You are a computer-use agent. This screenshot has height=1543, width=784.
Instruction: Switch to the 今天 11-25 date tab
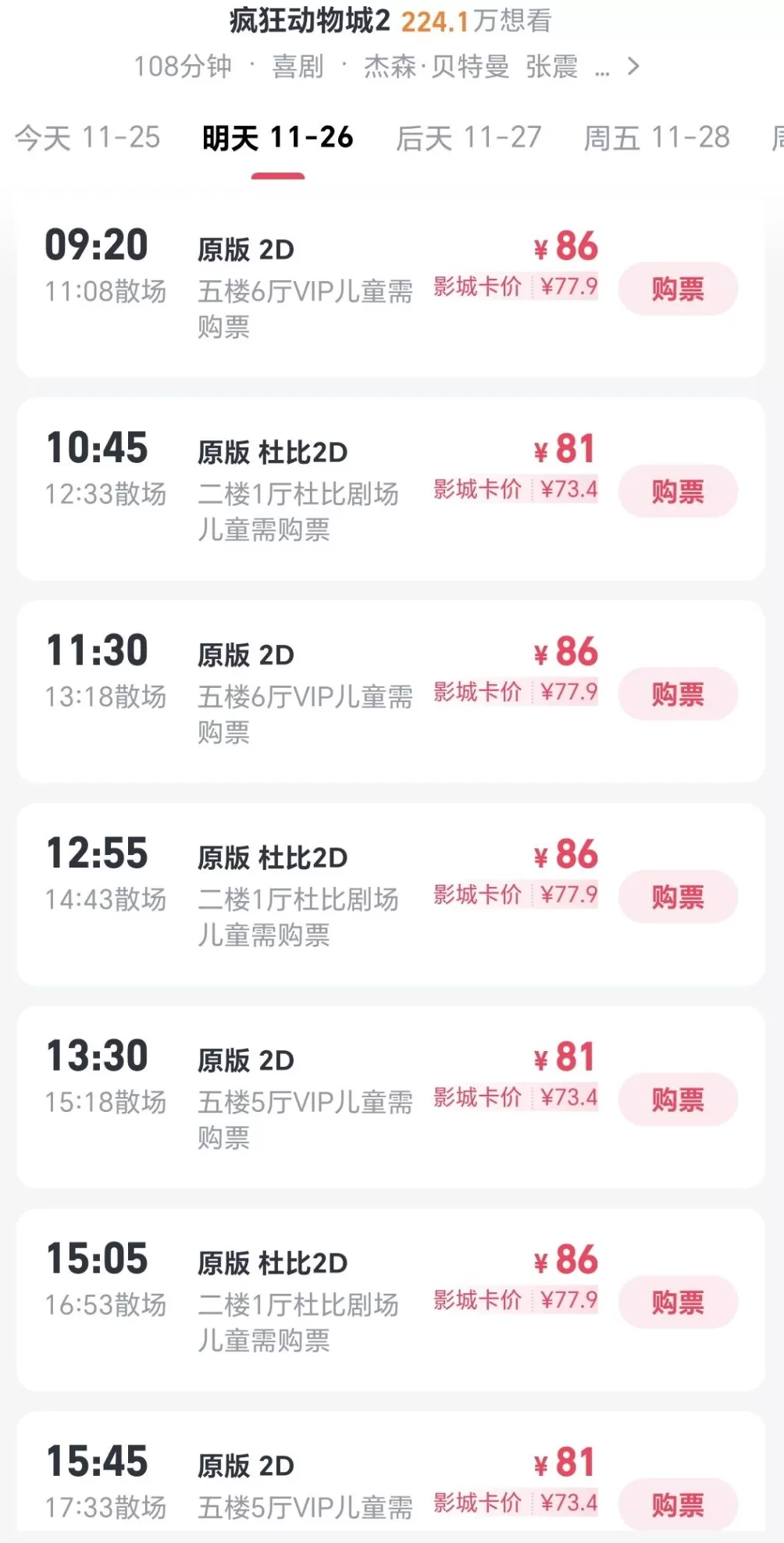click(88, 139)
